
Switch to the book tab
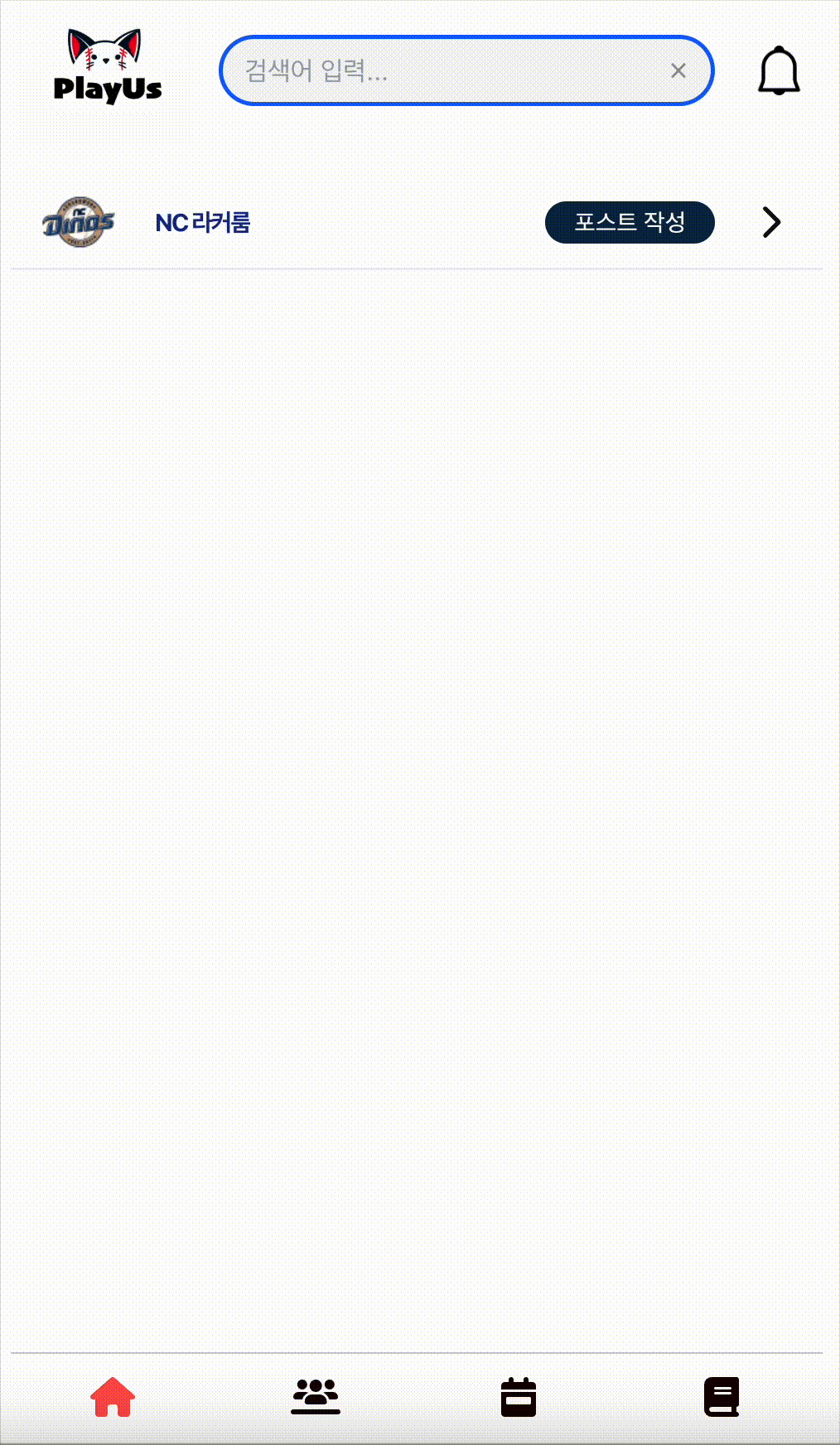pos(722,1398)
